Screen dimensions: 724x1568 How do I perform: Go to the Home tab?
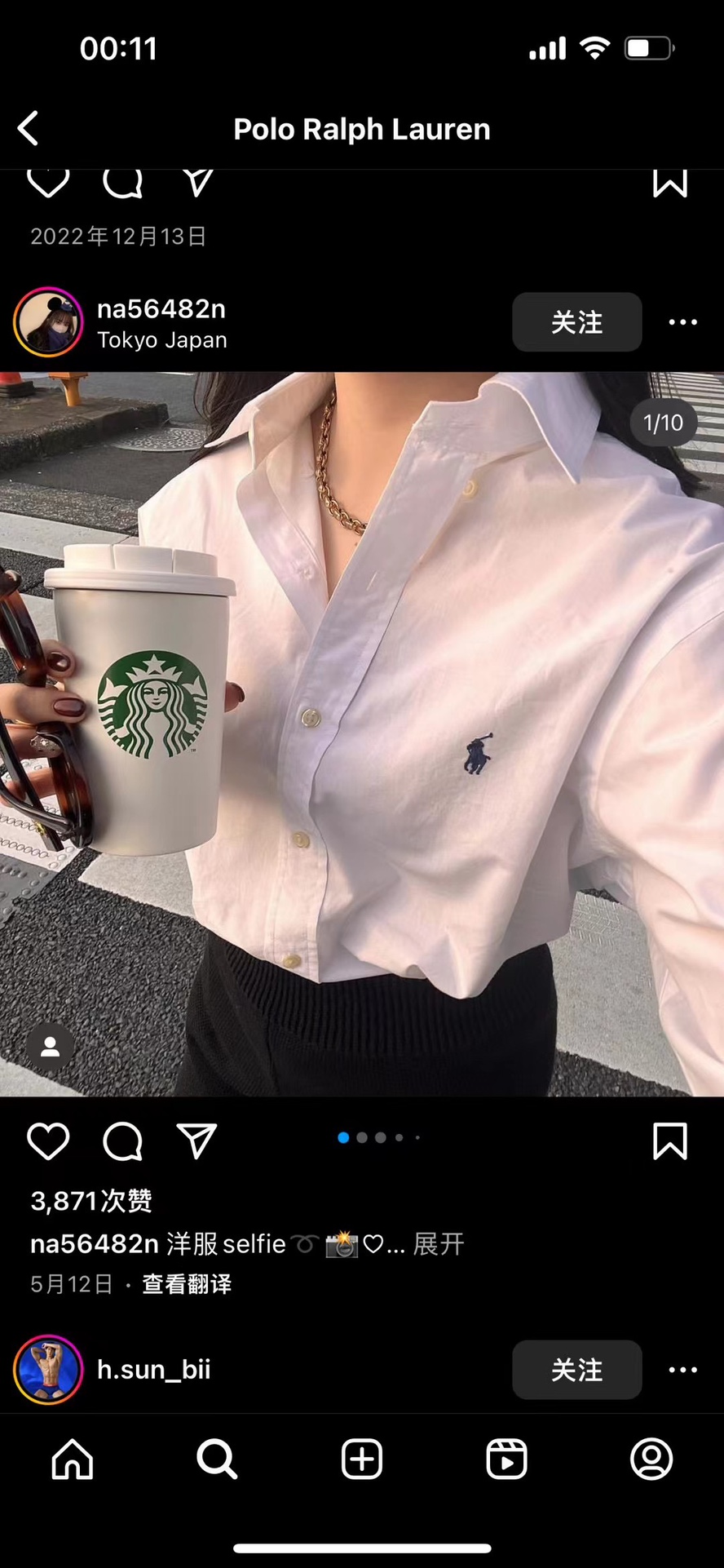(x=73, y=1459)
